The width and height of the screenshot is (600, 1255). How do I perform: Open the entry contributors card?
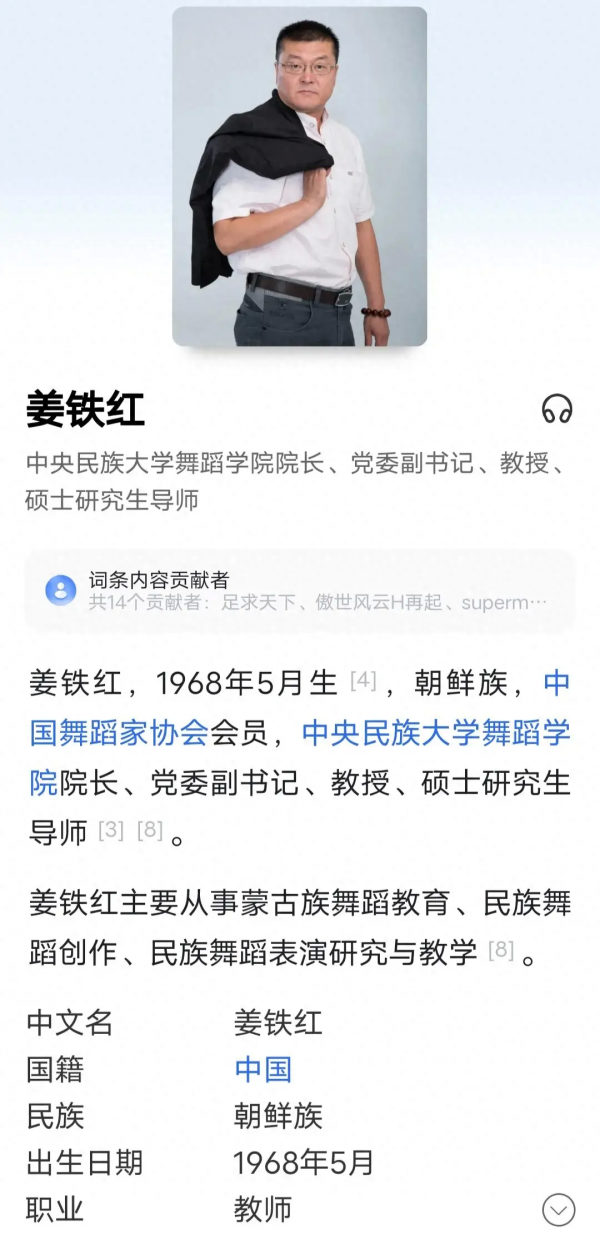[300, 590]
